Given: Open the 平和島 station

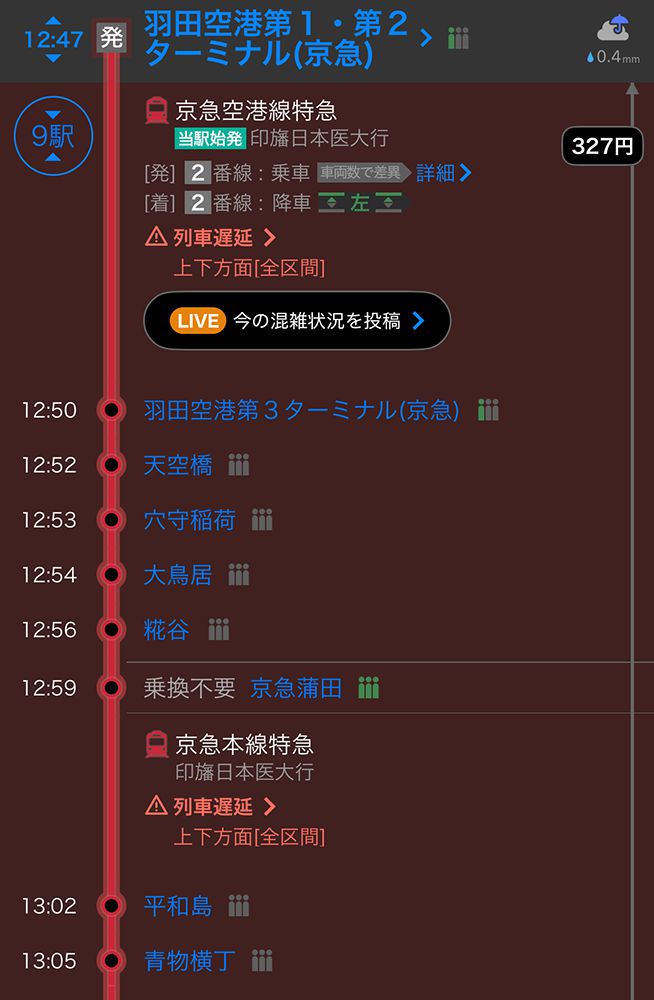Looking at the screenshot, I should 178,906.
